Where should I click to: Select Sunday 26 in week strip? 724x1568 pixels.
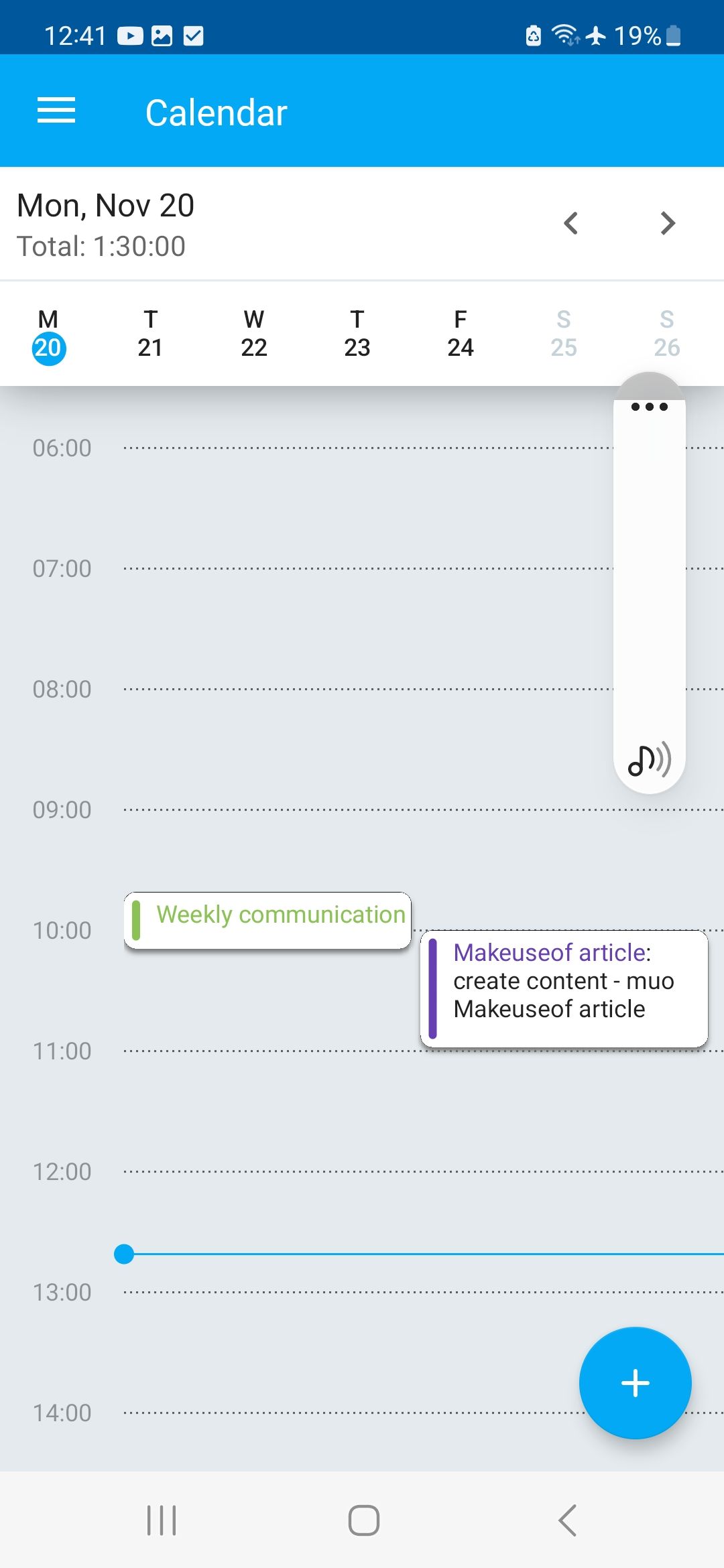[666, 334]
